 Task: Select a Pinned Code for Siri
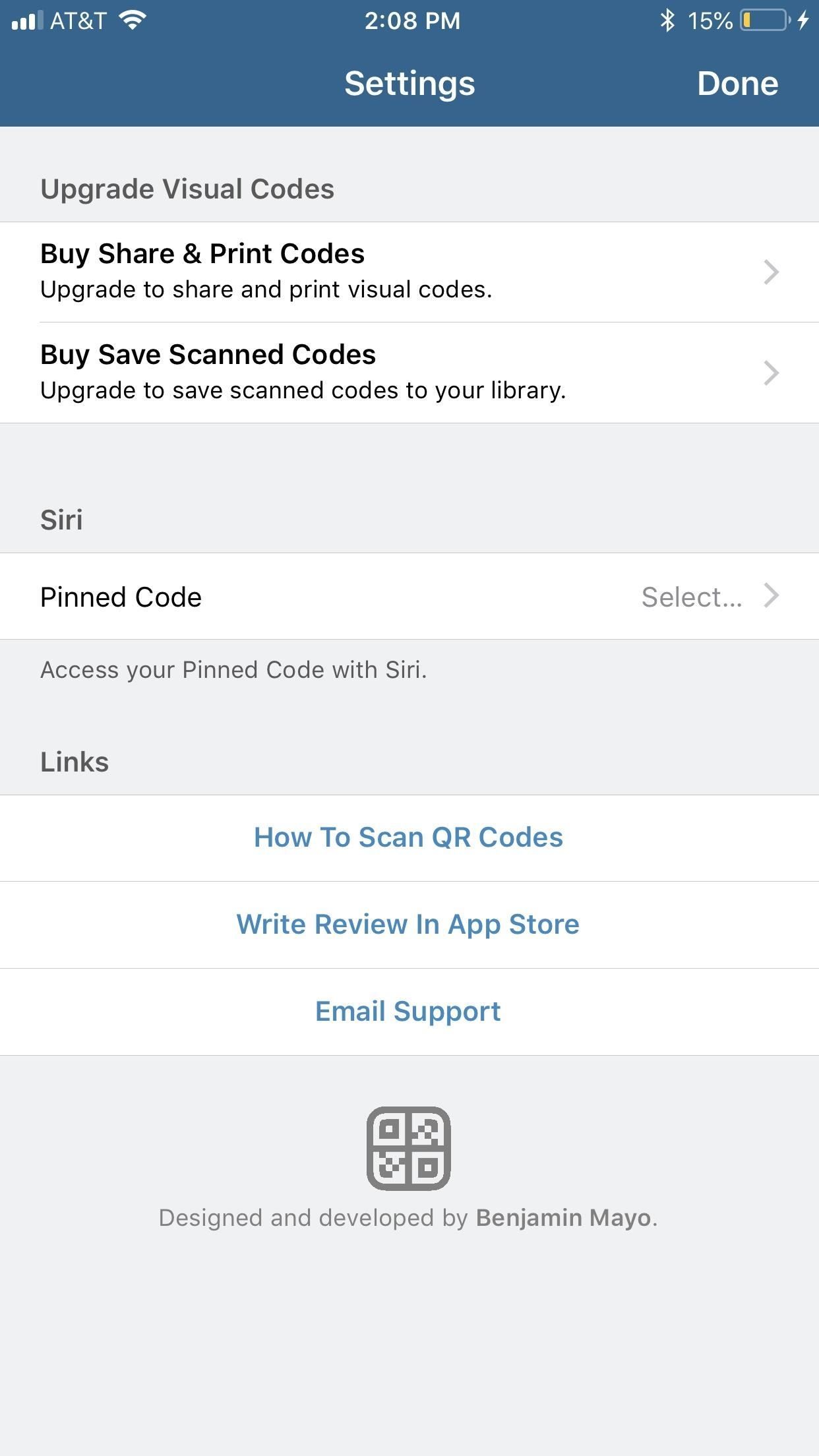point(409,597)
